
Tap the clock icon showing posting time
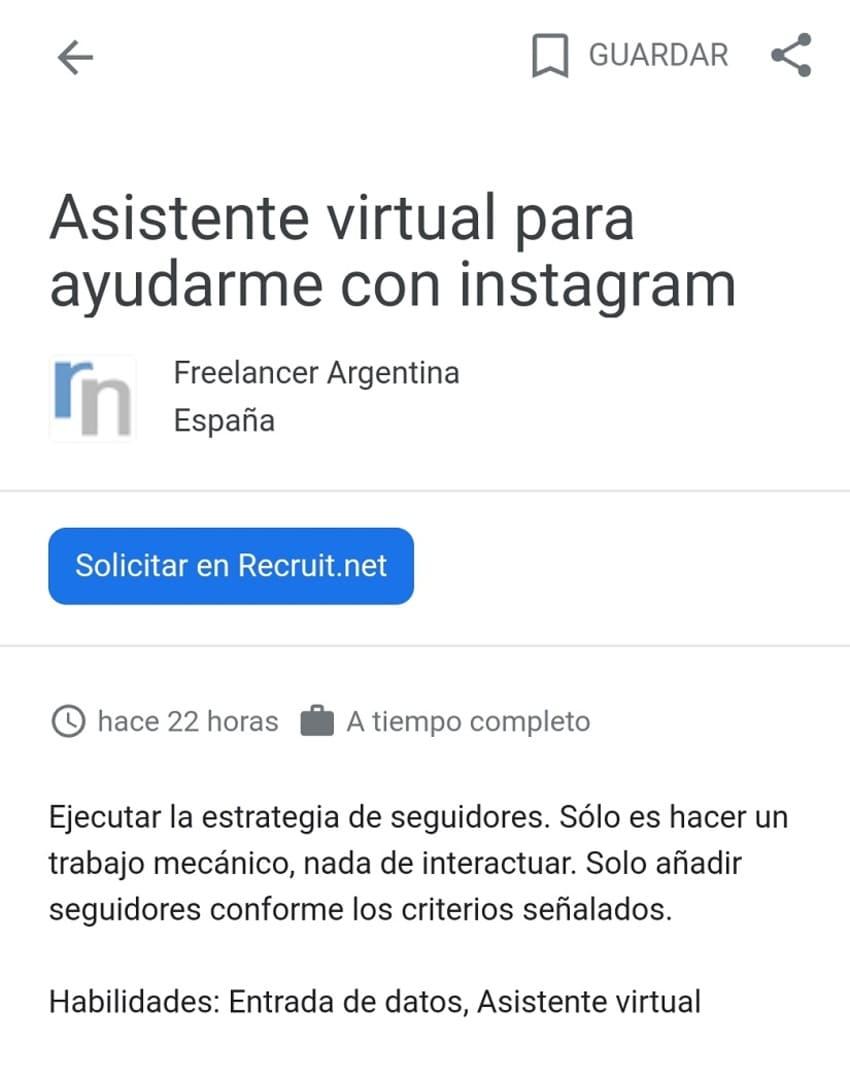(67, 721)
